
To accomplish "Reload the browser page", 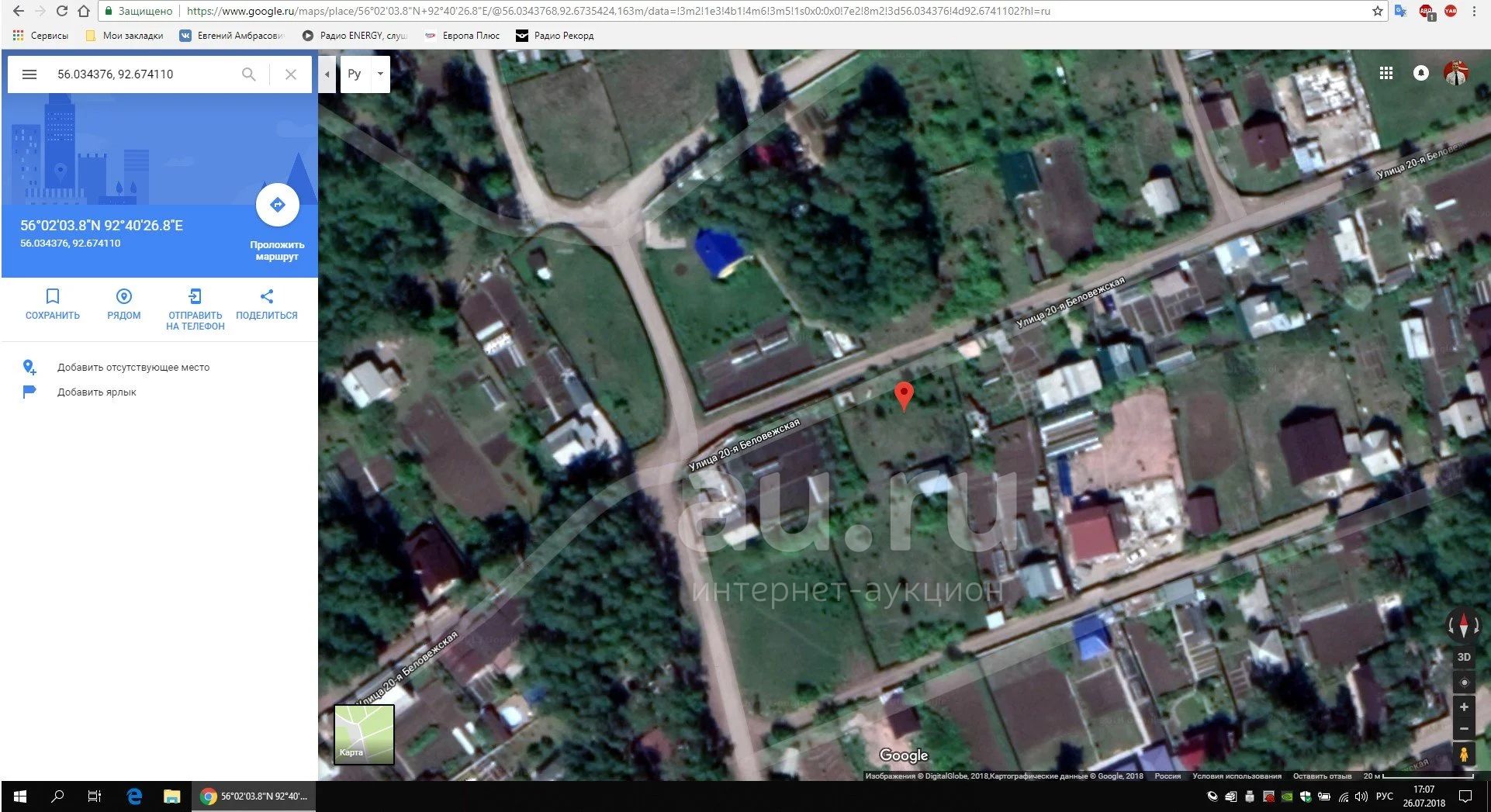I will pyautogui.click(x=62, y=11).
